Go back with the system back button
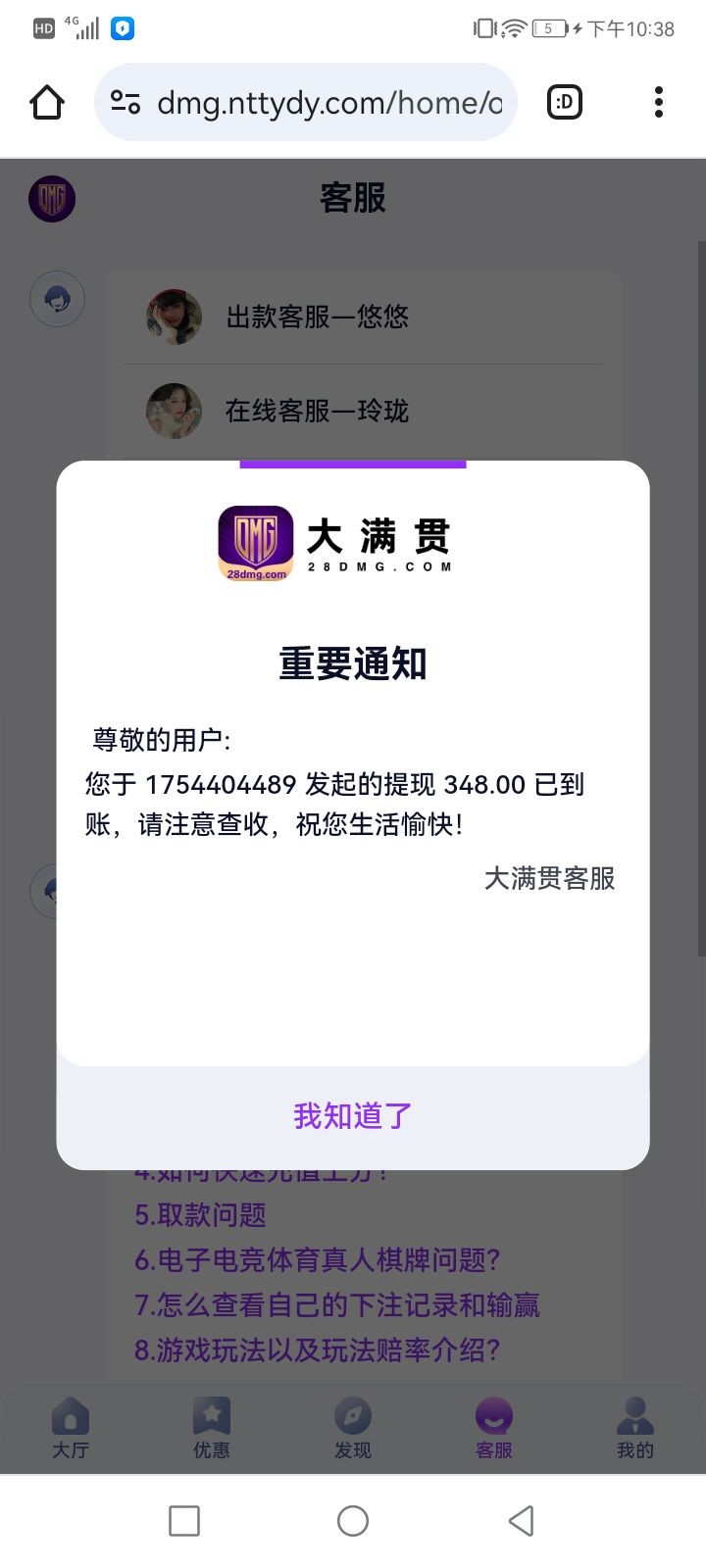Screen dimensions: 706x1568 [x=522, y=1521]
